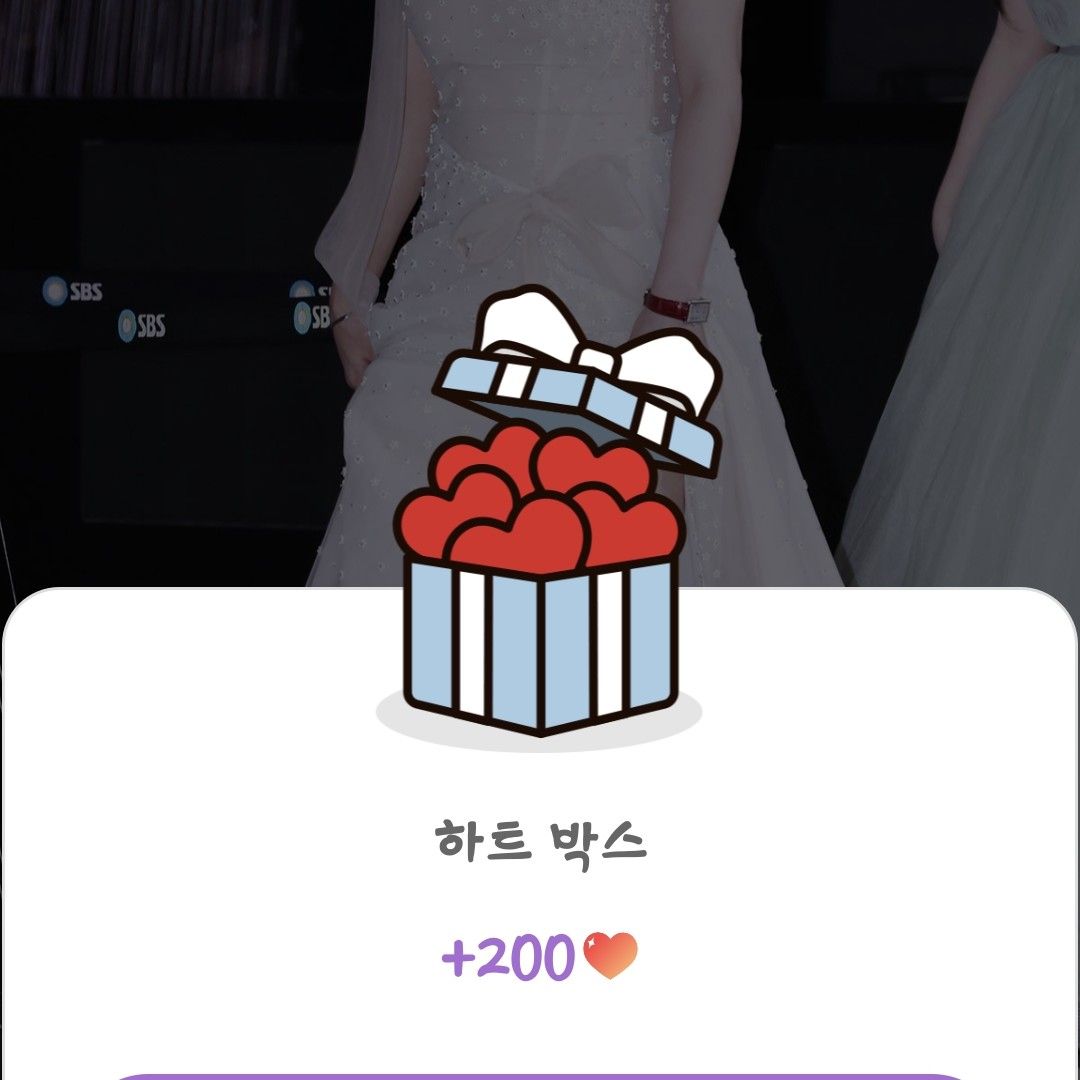This screenshot has width=1080, height=1080.
Task: Tap the purple button under the +200 reward
Action: [540, 1076]
